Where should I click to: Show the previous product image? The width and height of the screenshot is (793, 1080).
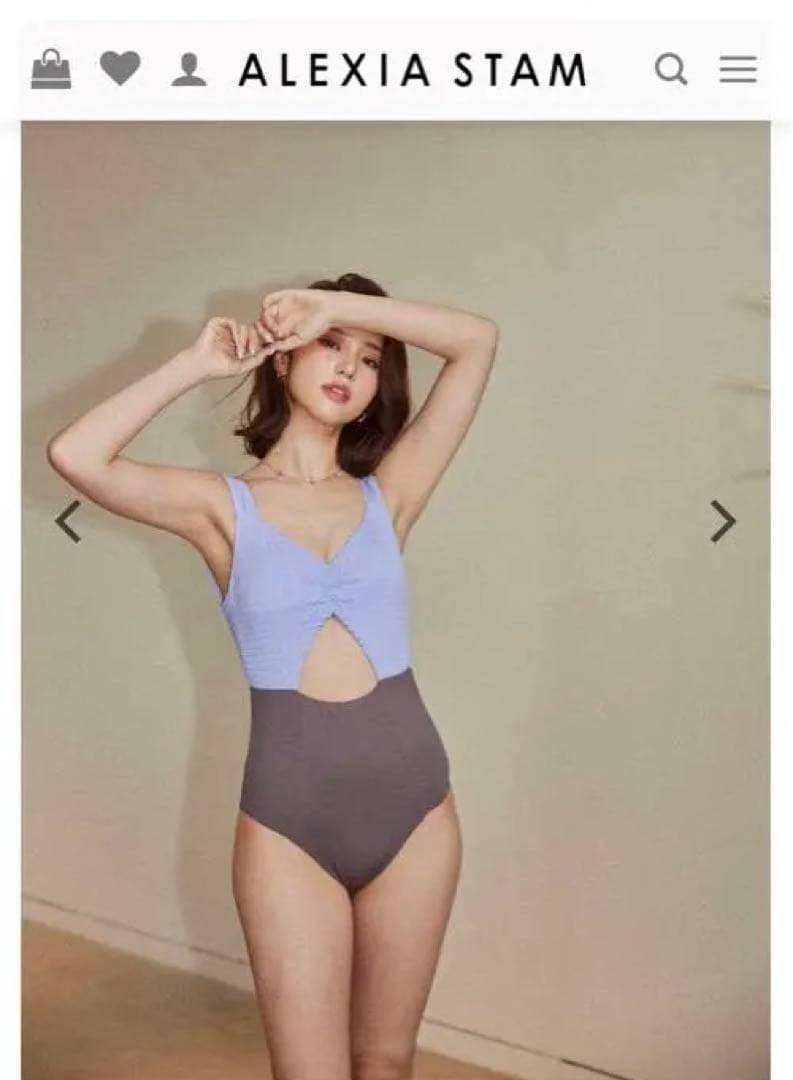[x=68, y=522]
